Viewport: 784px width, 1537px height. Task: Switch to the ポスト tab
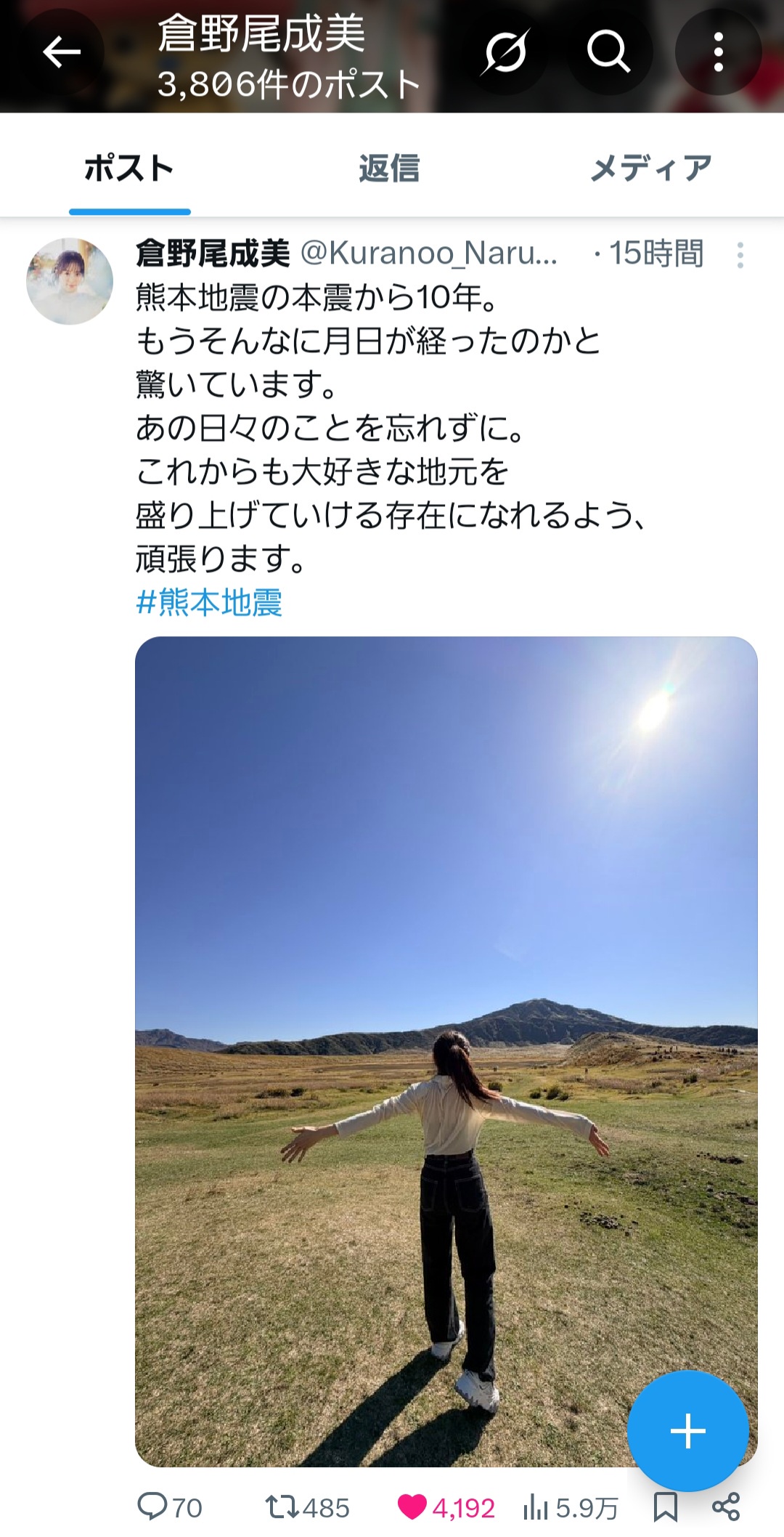click(129, 169)
